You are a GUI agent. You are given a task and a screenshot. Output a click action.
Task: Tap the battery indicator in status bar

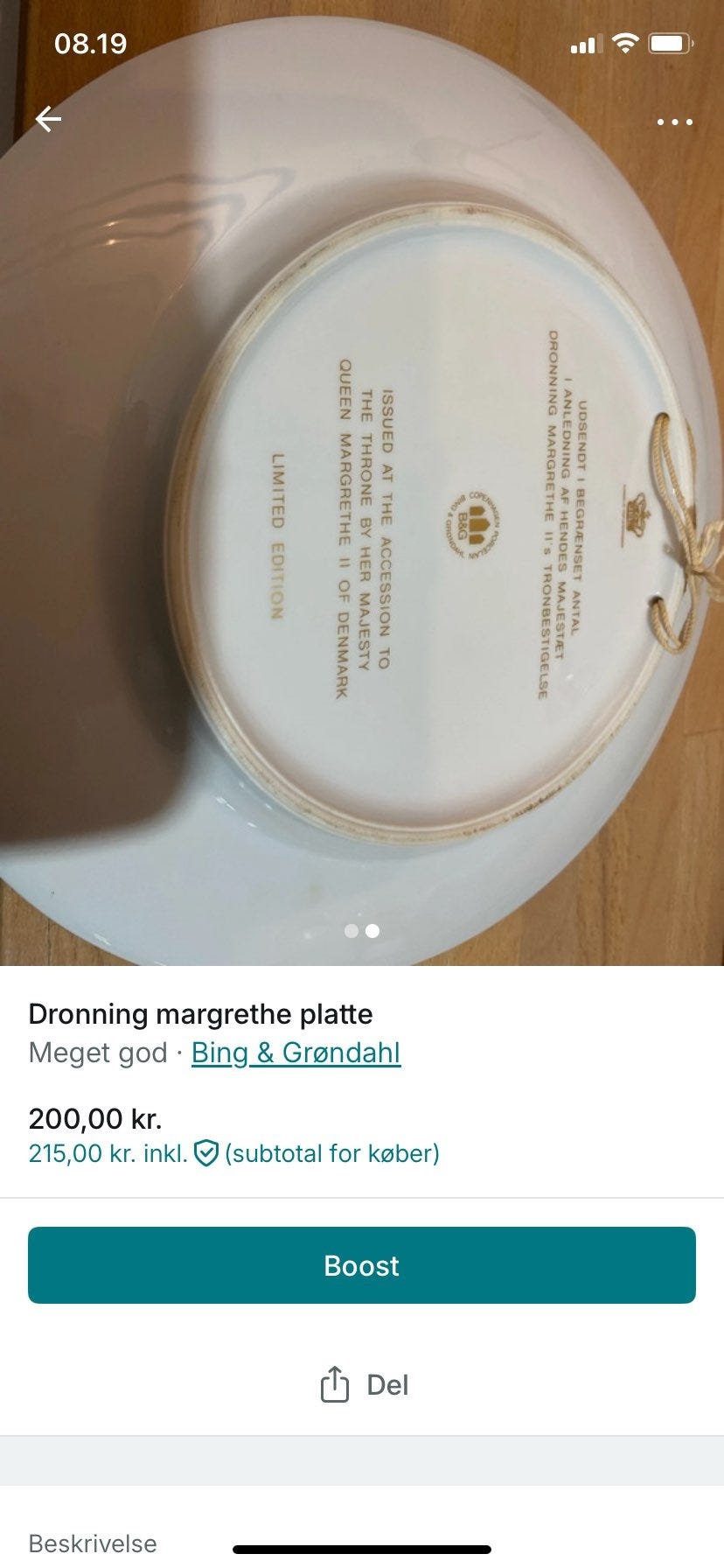coord(672,42)
